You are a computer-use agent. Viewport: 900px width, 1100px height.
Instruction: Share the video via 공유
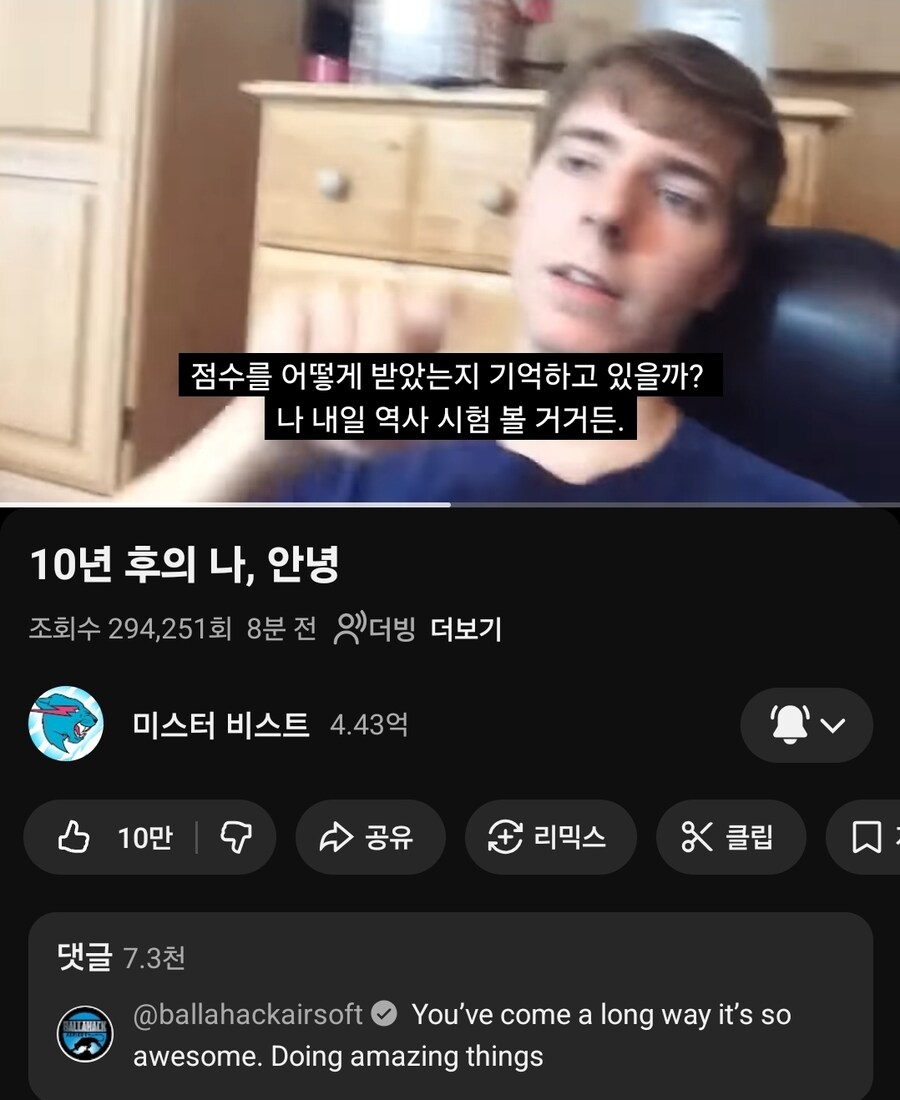coord(369,838)
